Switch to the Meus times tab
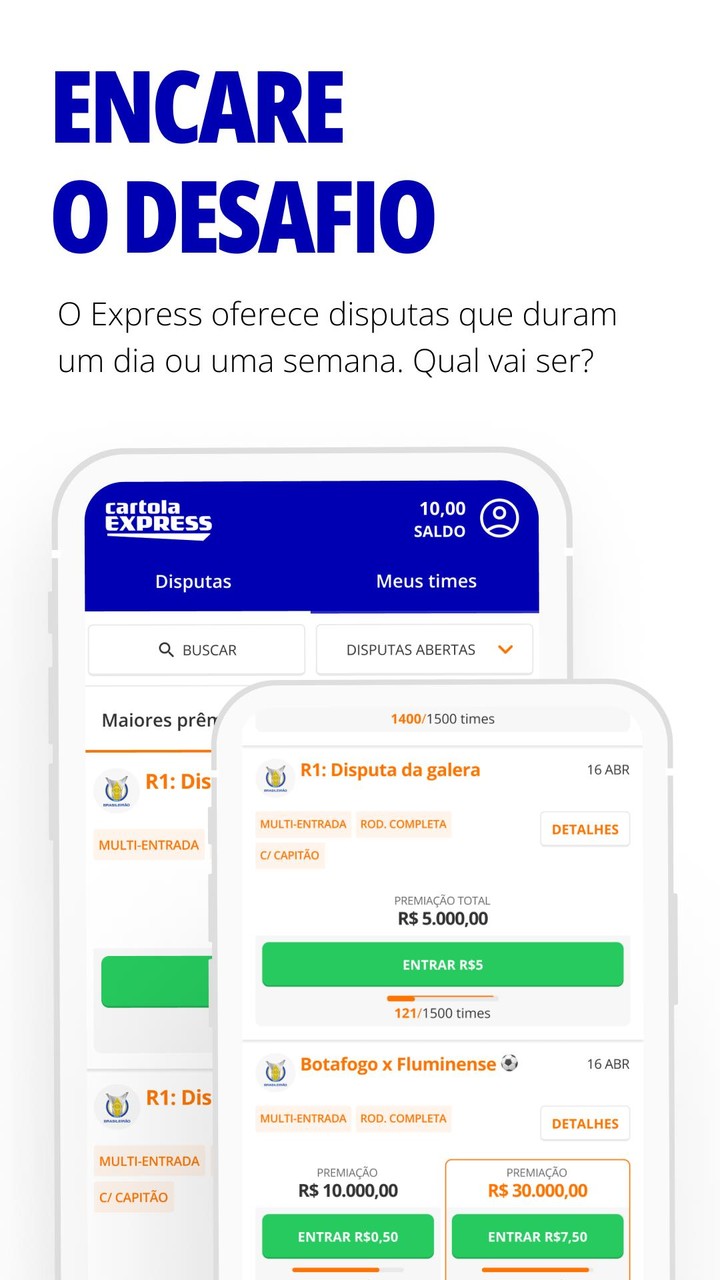The width and height of the screenshot is (720, 1280). [424, 581]
